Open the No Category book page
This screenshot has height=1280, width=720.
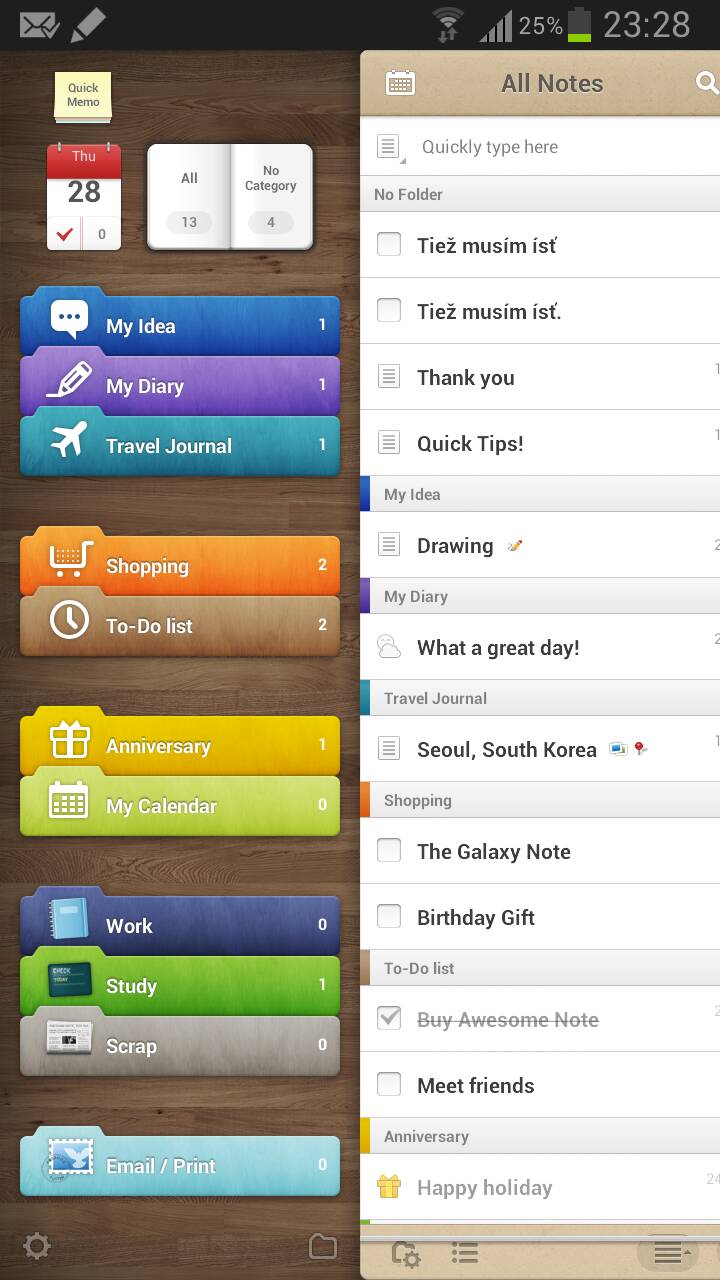[271, 196]
